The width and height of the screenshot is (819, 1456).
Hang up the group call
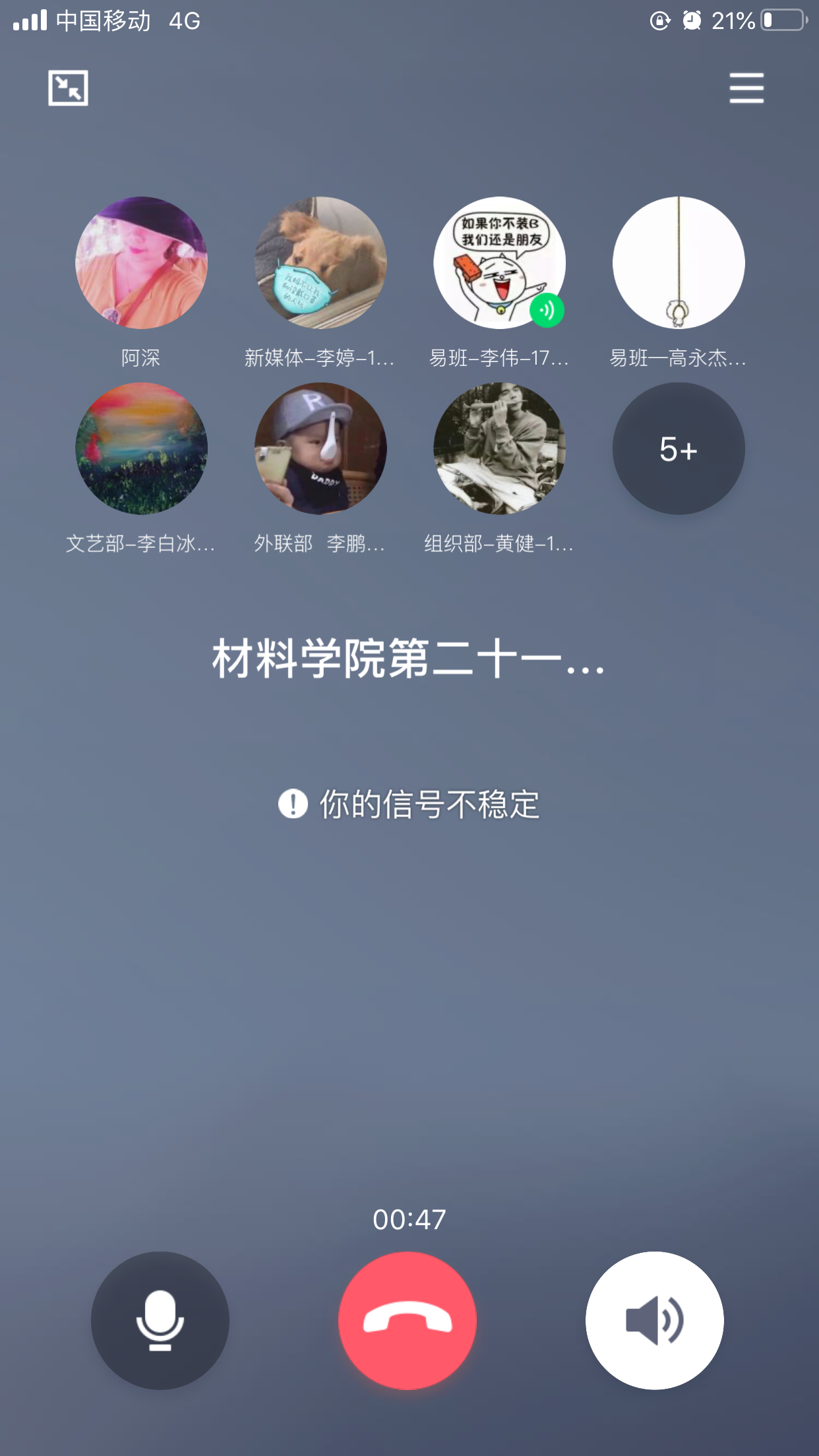(x=408, y=1320)
